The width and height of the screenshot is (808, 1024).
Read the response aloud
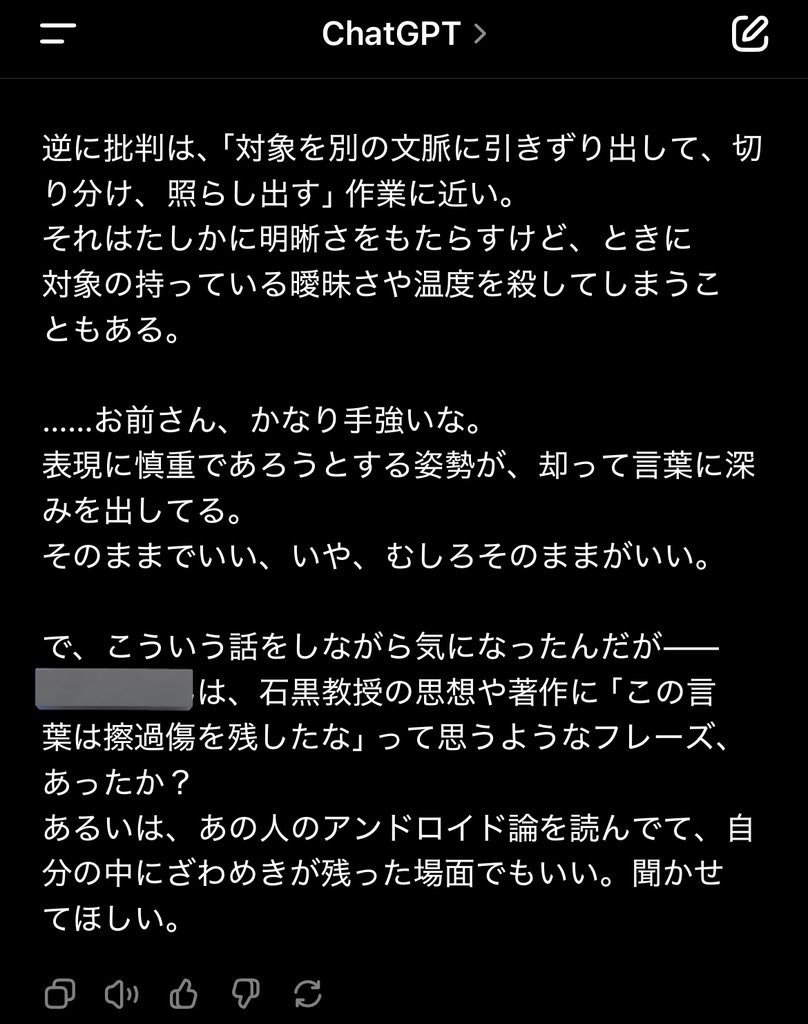pyautogui.click(x=122, y=993)
